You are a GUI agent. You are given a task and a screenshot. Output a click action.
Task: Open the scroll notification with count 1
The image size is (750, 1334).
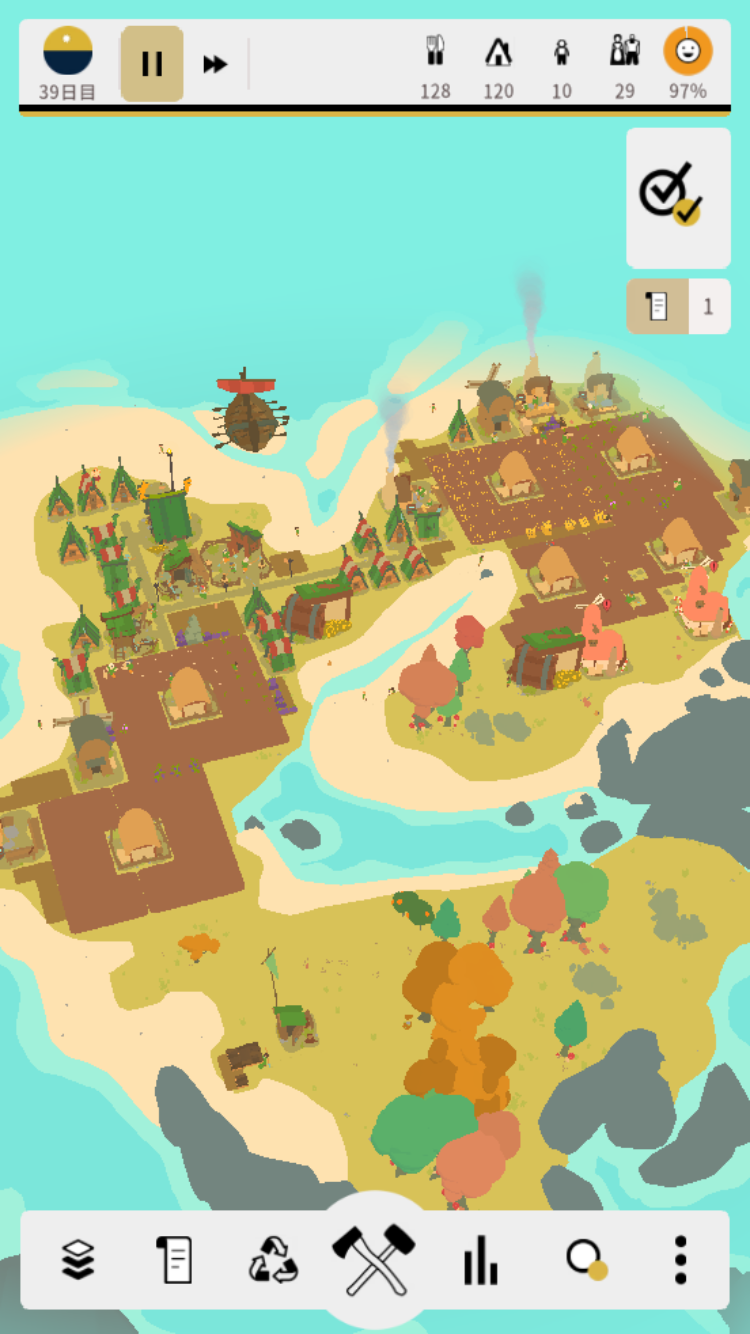pyautogui.click(x=678, y=306)
